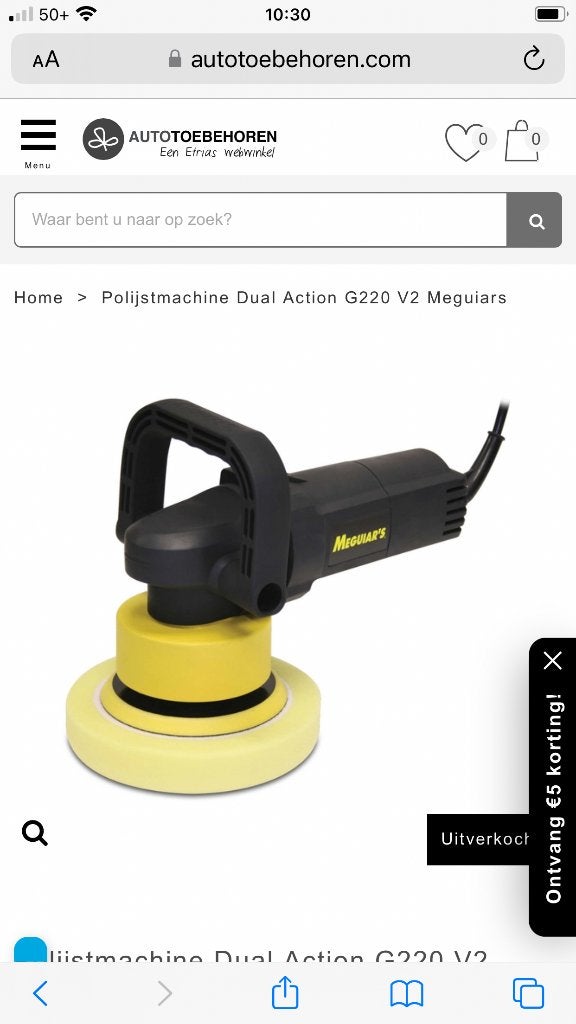Submit search with the magnifier button
The image size is (576, 1024).
coord(535,220)
